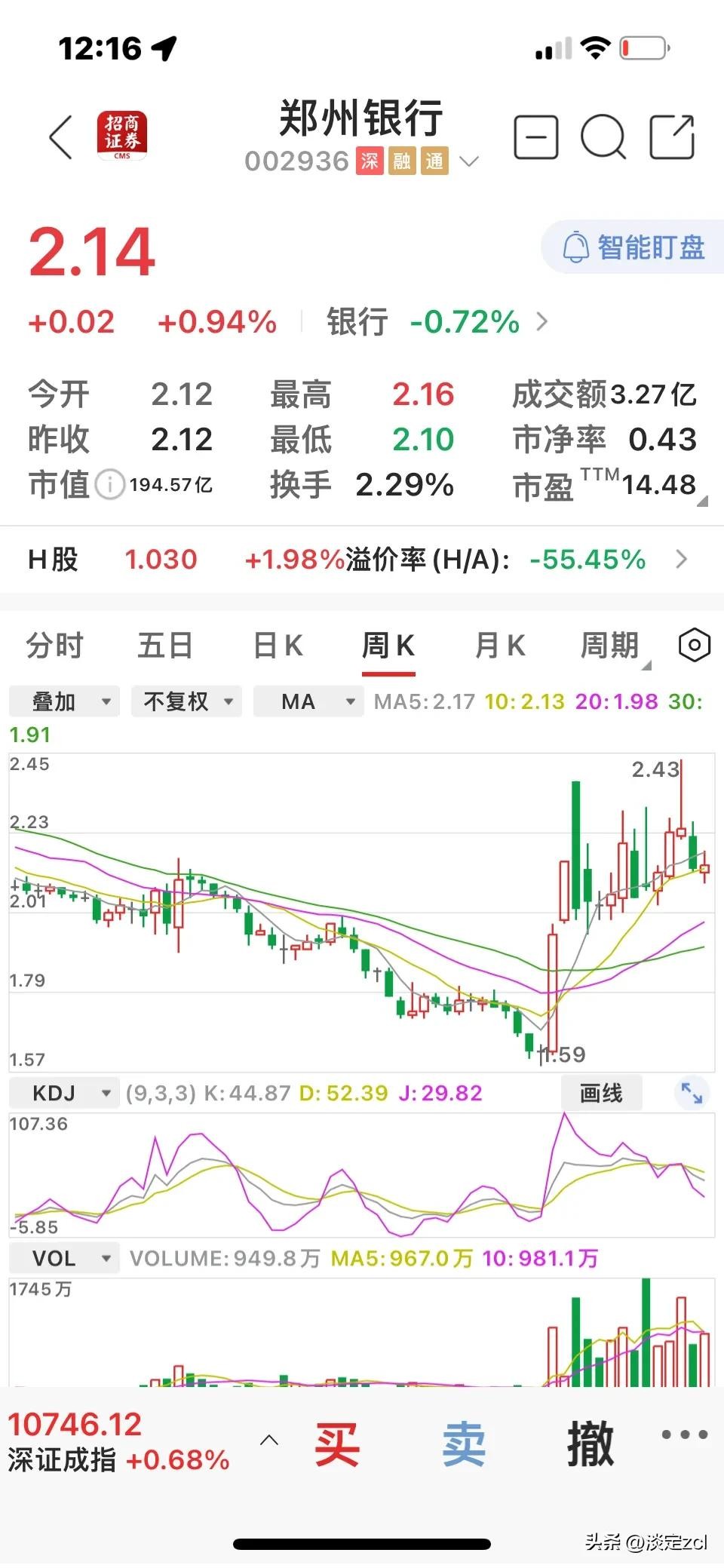
Task: Switch to the 分时 chart tab
Action: pyautogui.click(x=54, y=646)
